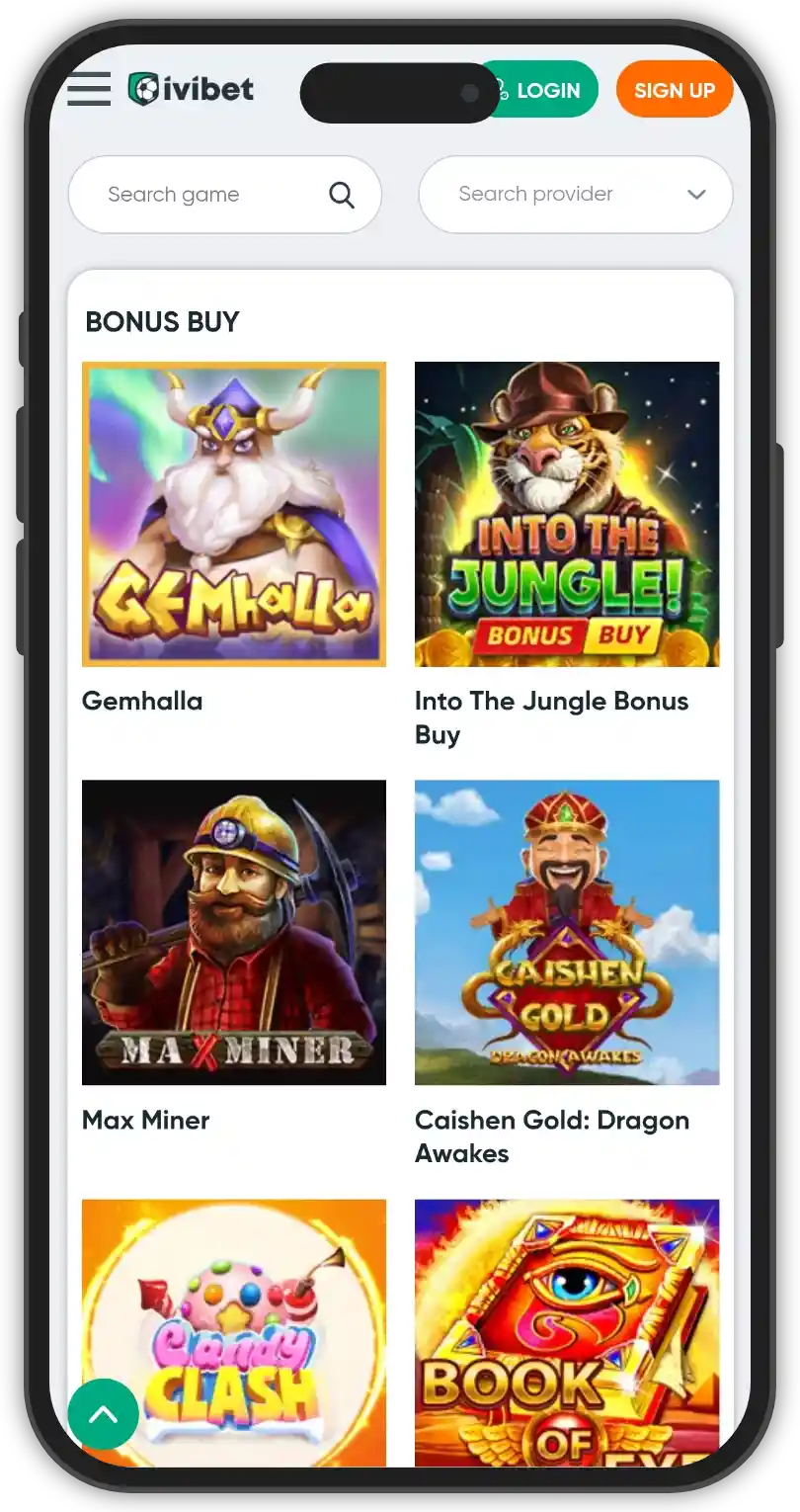Expand the Search provider dropdown
The height and width of the screenshot is (1512, 800).
click(576, 195)
